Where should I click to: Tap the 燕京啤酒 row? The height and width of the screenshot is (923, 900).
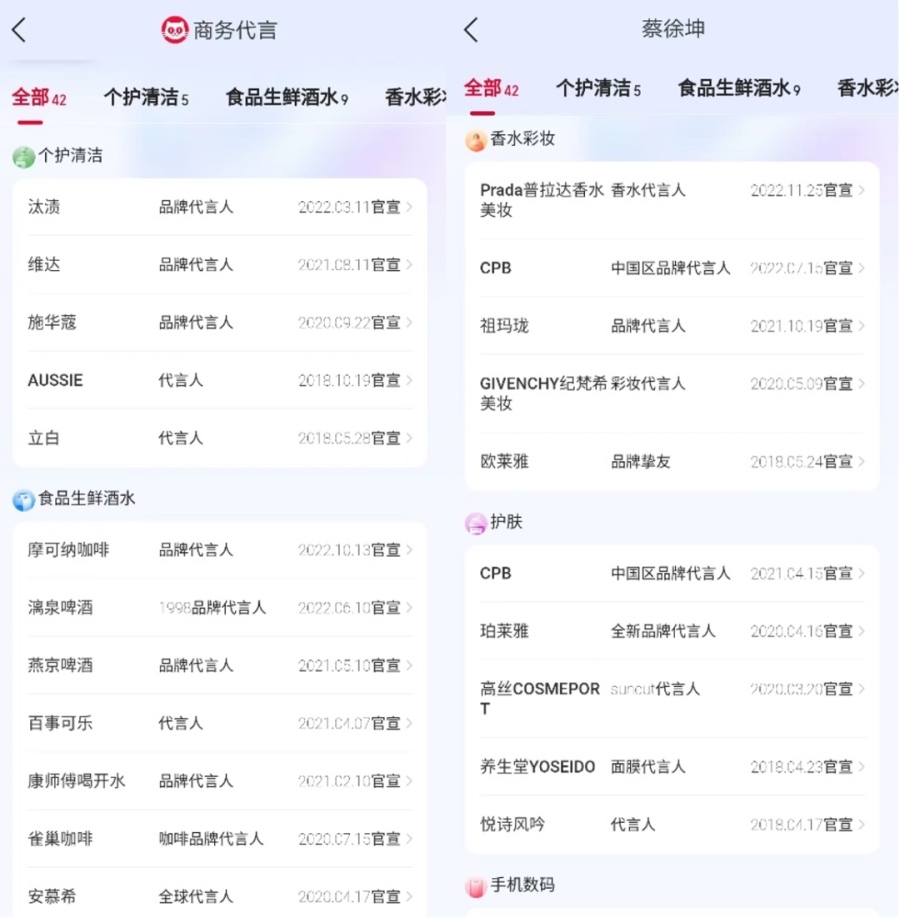click(x=219, y=666)
